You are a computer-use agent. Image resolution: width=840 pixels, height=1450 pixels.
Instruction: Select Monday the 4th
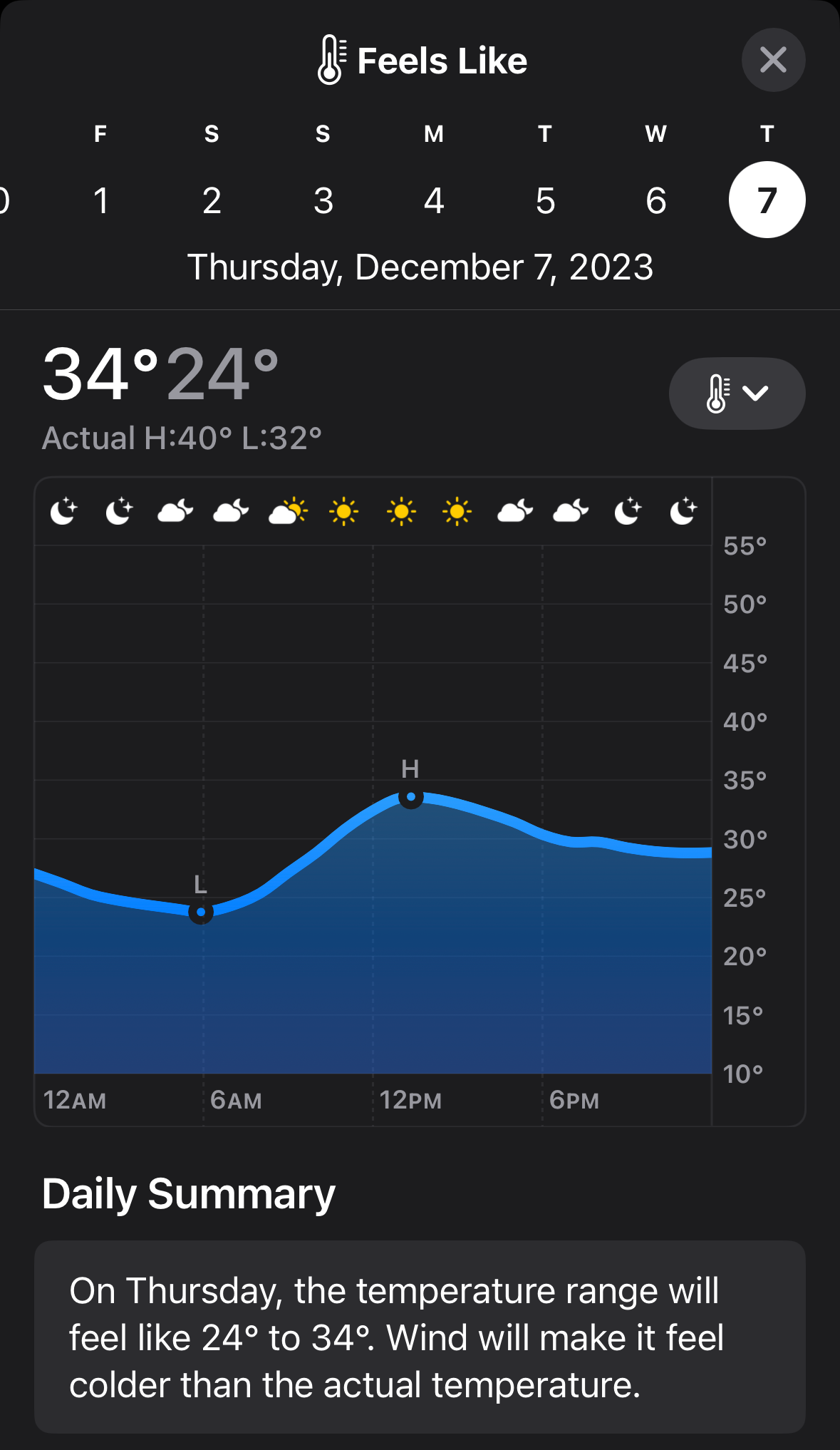(434, 200)
